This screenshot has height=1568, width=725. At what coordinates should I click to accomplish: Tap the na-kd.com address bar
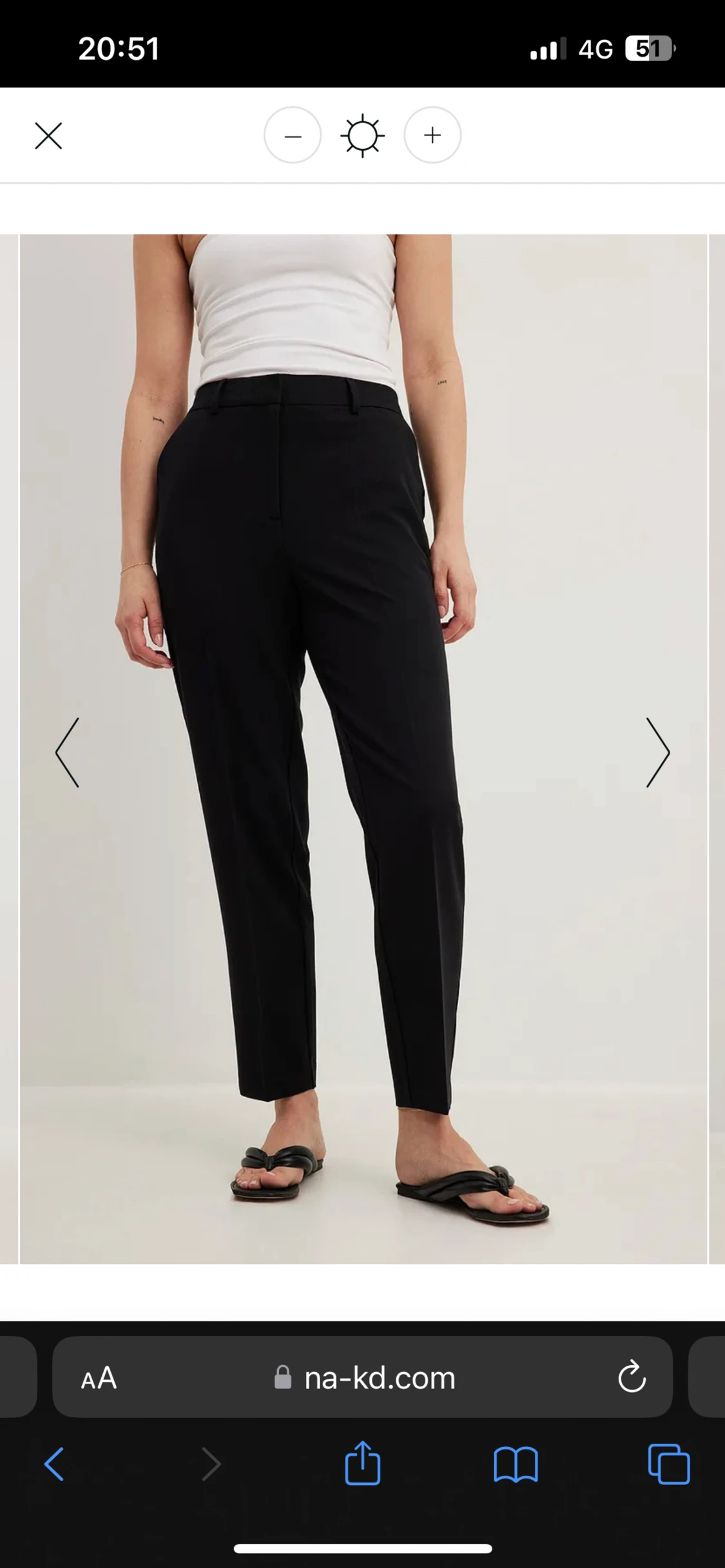coord(363,1377)
